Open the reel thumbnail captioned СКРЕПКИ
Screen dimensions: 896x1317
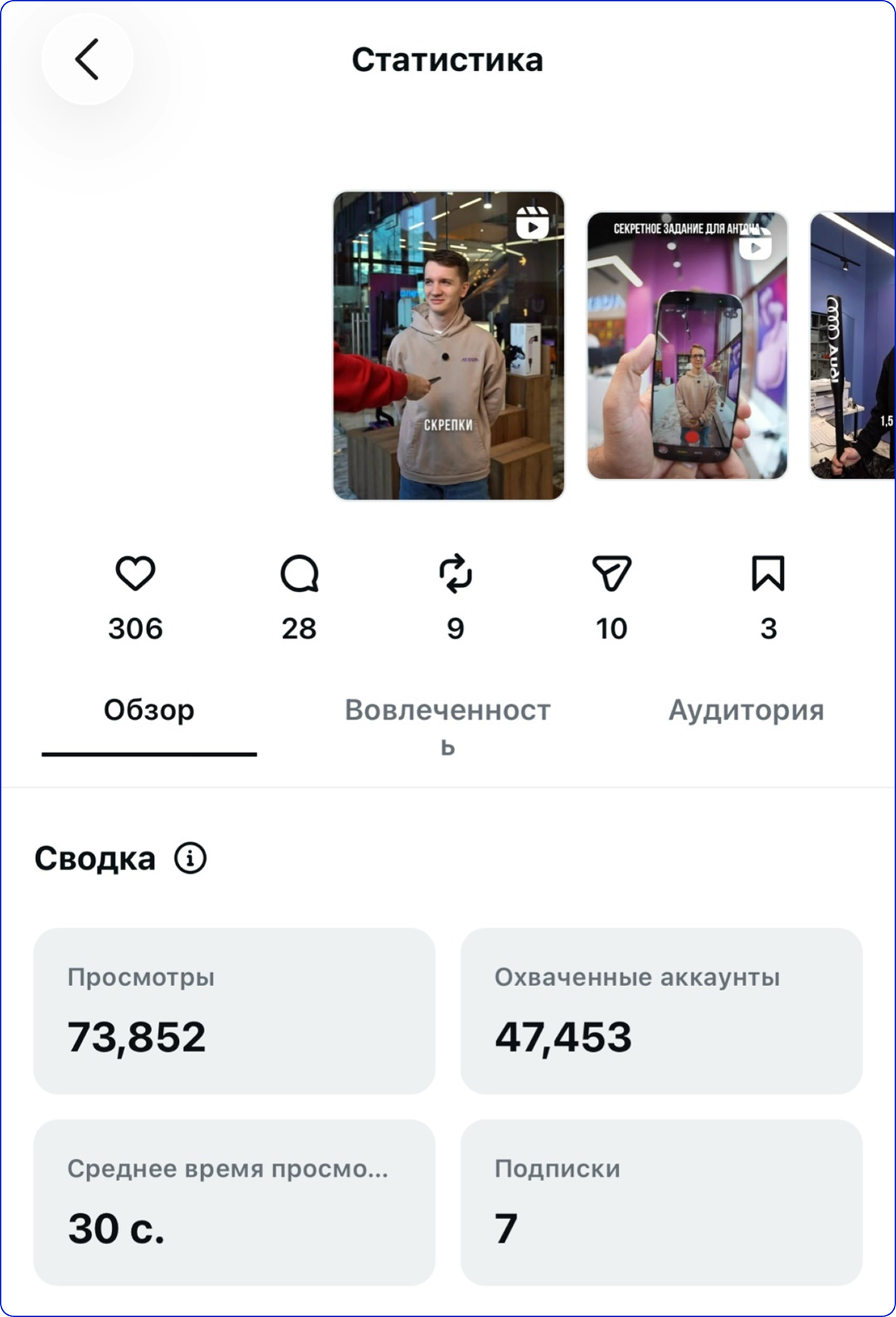(449, 345)
